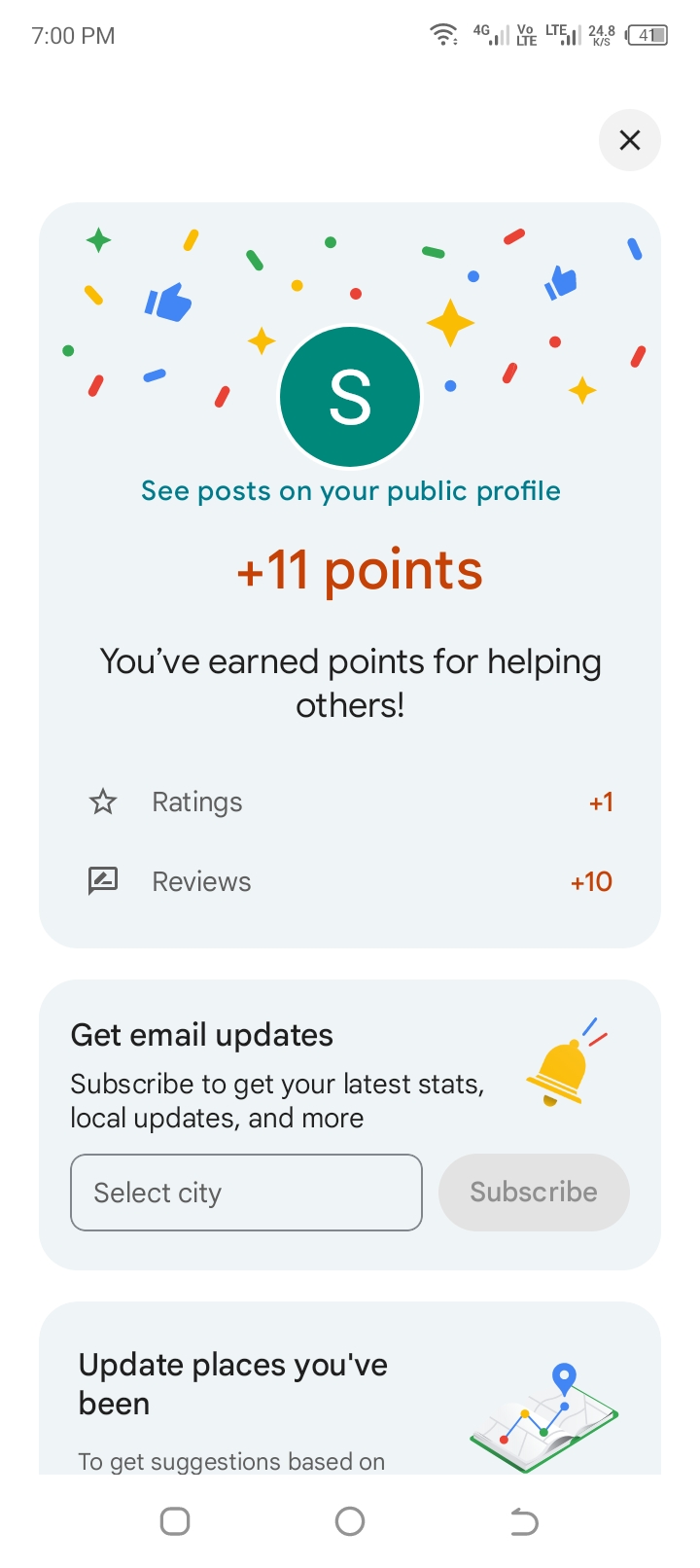Viewport: 700px width, 1568px height.
Task: Close the points earned screen
Action: click(x=630, y=140)
